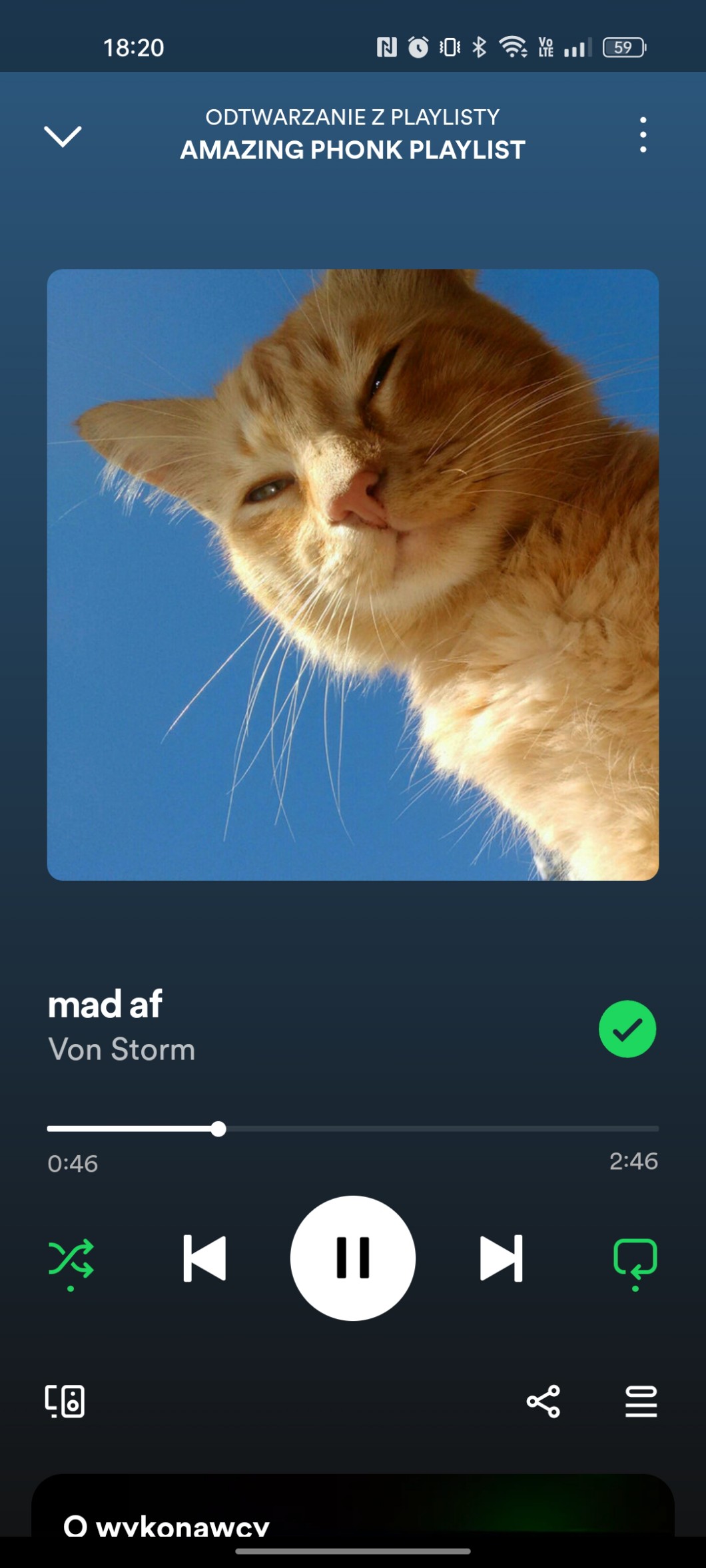The image size is (706, 1568).
Task: Open the three-dot overflow menu
Action: coord(643,134)
